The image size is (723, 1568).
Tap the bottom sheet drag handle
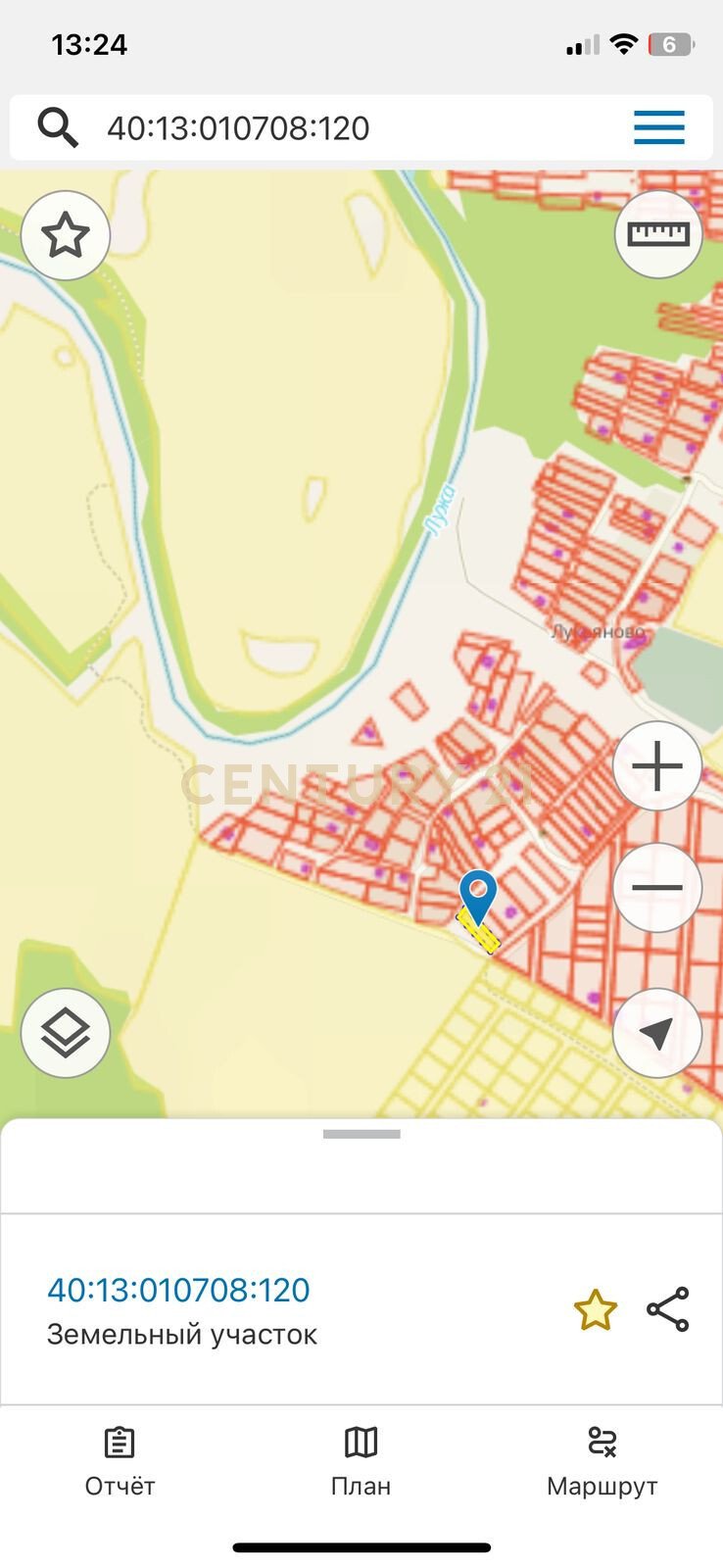tap(361, 1134)
